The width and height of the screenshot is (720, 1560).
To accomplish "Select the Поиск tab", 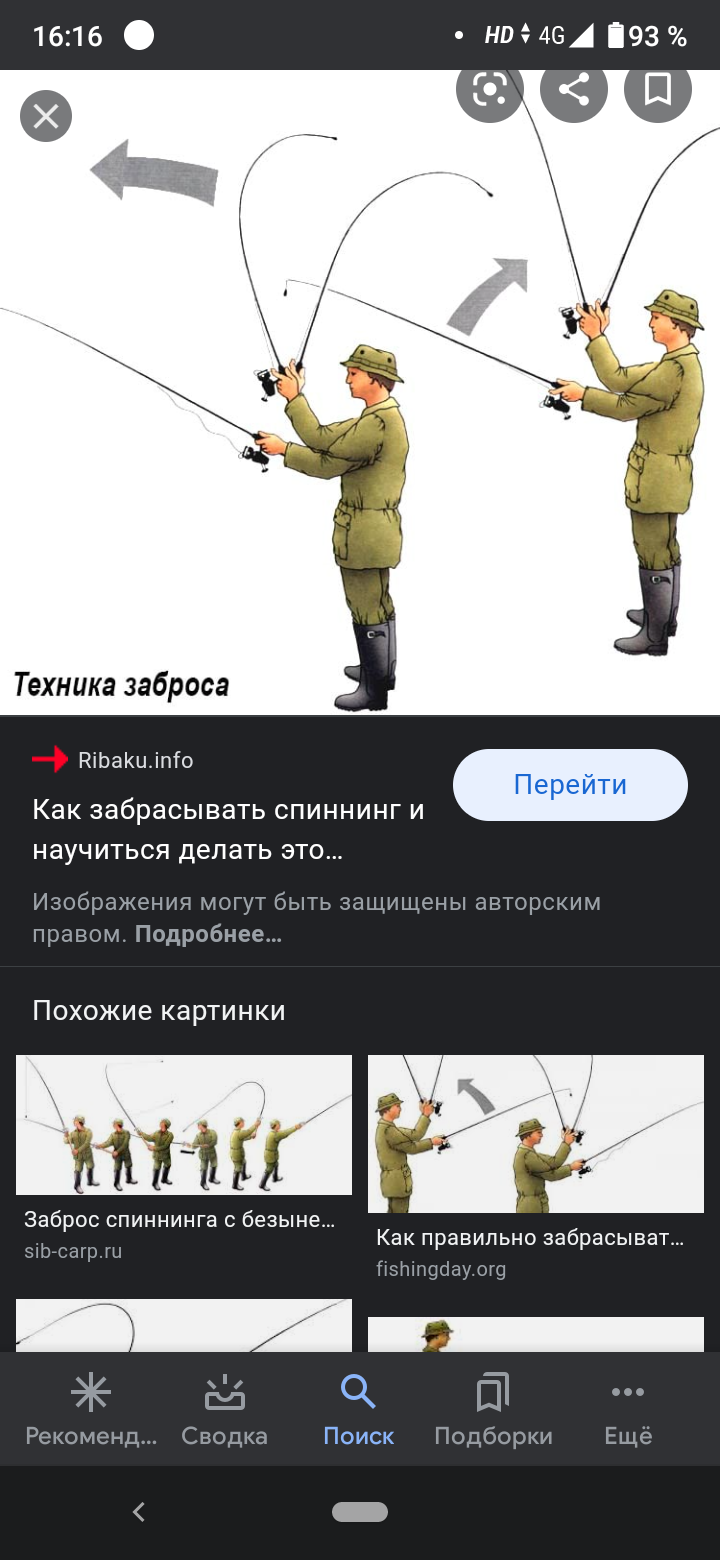I will 358,1410.
